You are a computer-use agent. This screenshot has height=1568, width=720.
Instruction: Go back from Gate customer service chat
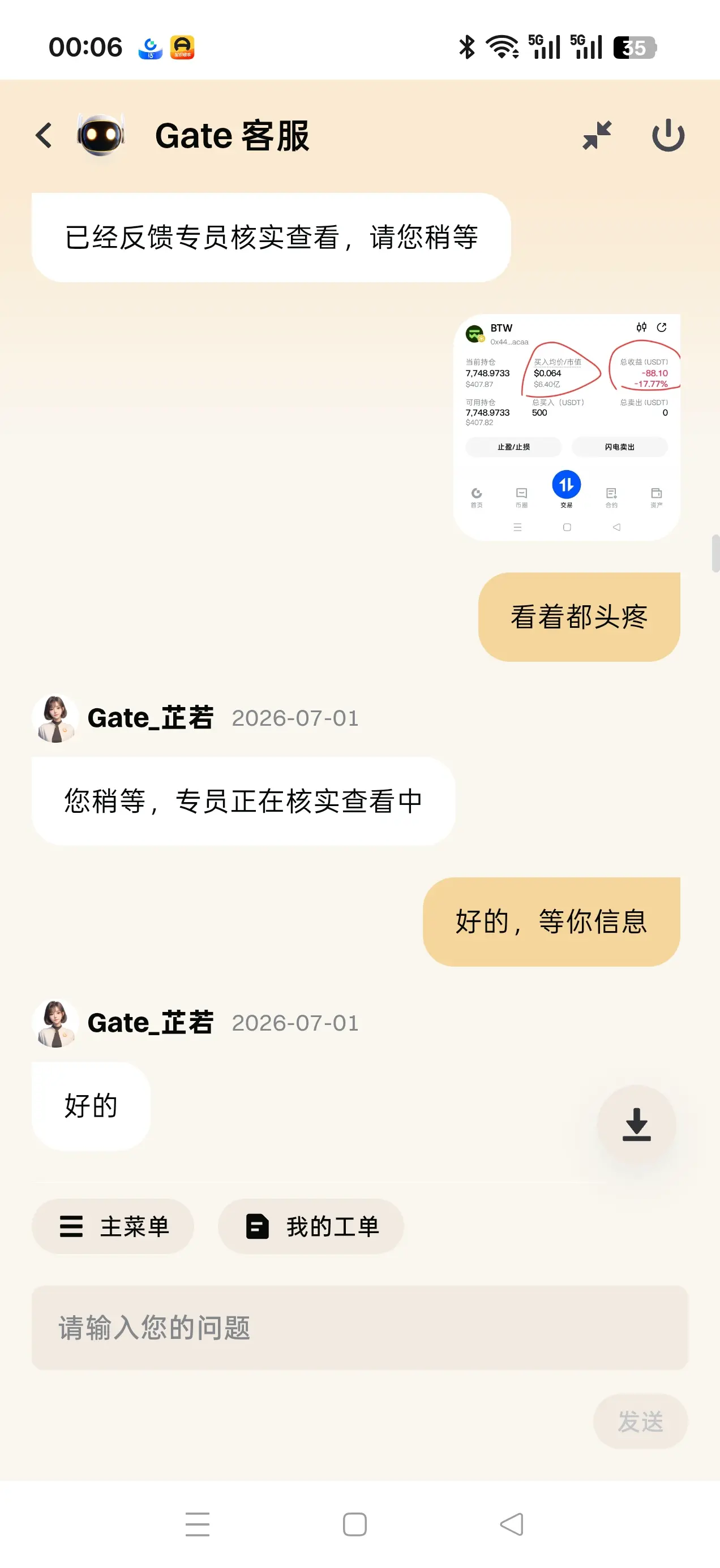tap(44, 135)
